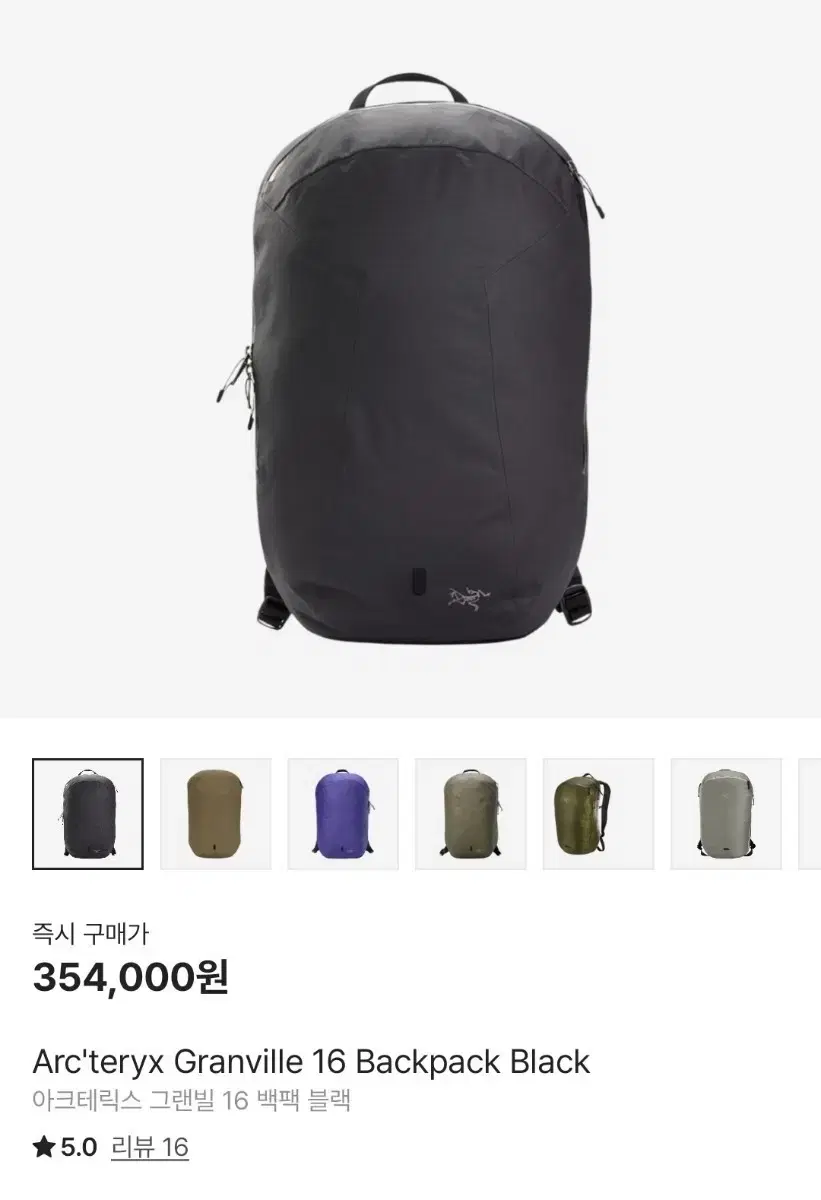Open the partially visible sage backpack thumbnail
Image resolution: width=821 pixels, height=1200 pixels.
[x=810, y=812]
